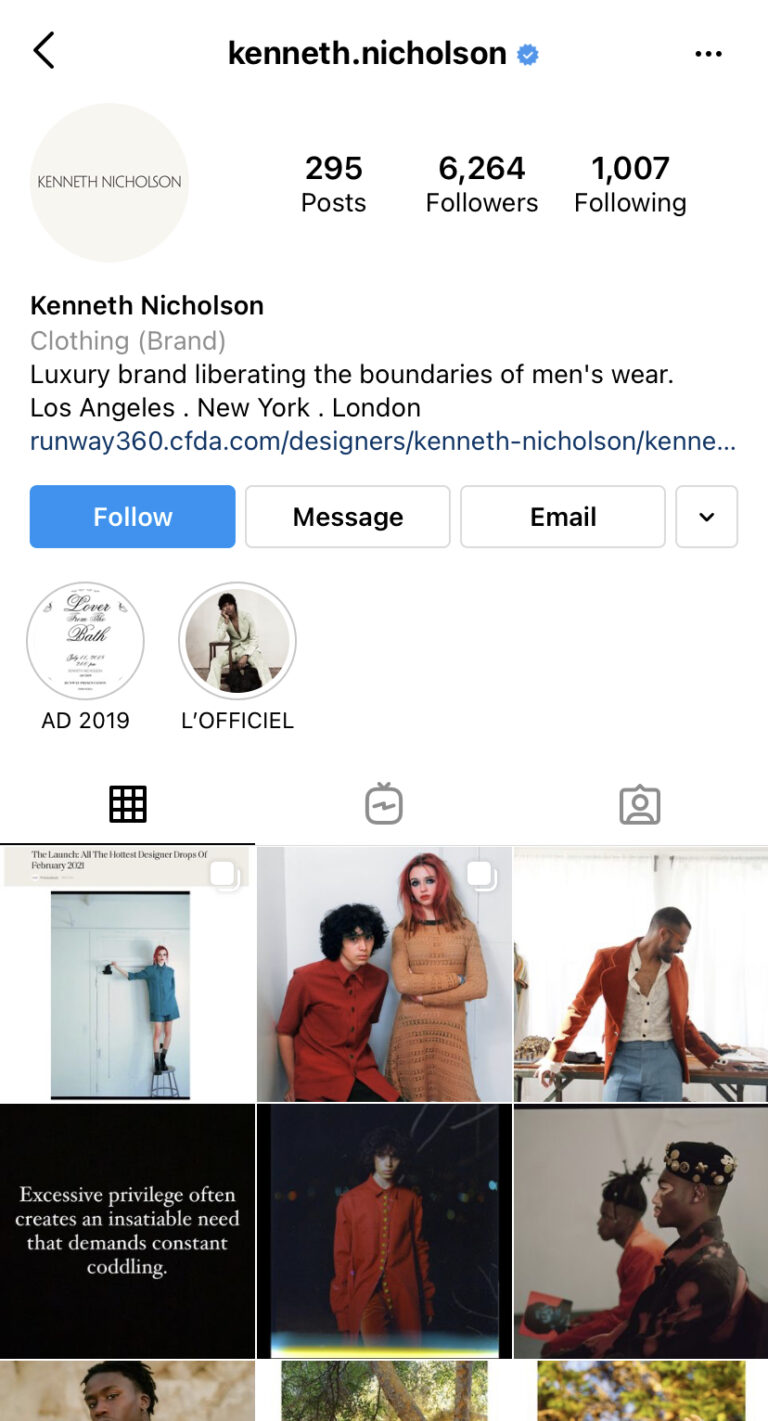Tap the Message button
Screen dimensions: 768x1421
[347, 517]
